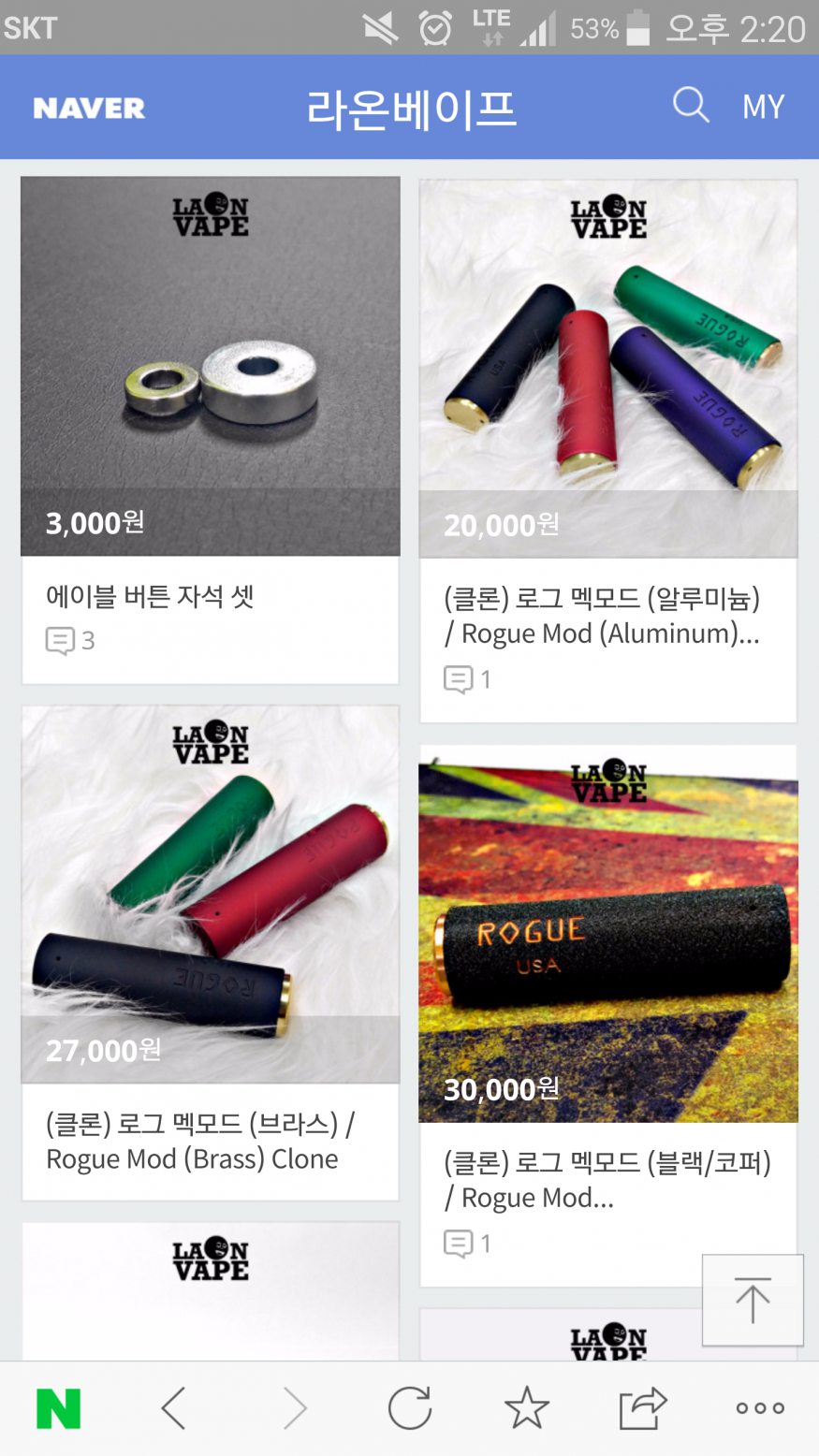The image size is (819, 1456).
Task: Open the MY page
Action: (x=763, y=107)
